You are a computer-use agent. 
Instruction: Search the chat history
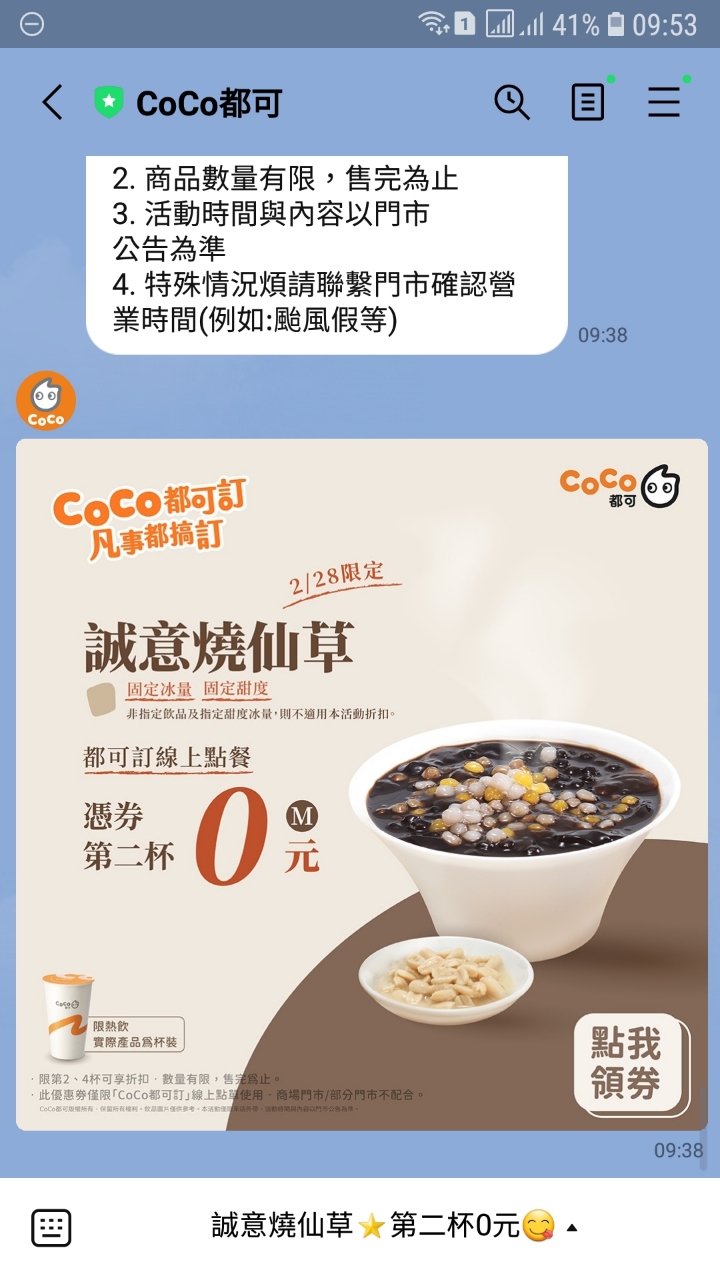click(512, 102)
